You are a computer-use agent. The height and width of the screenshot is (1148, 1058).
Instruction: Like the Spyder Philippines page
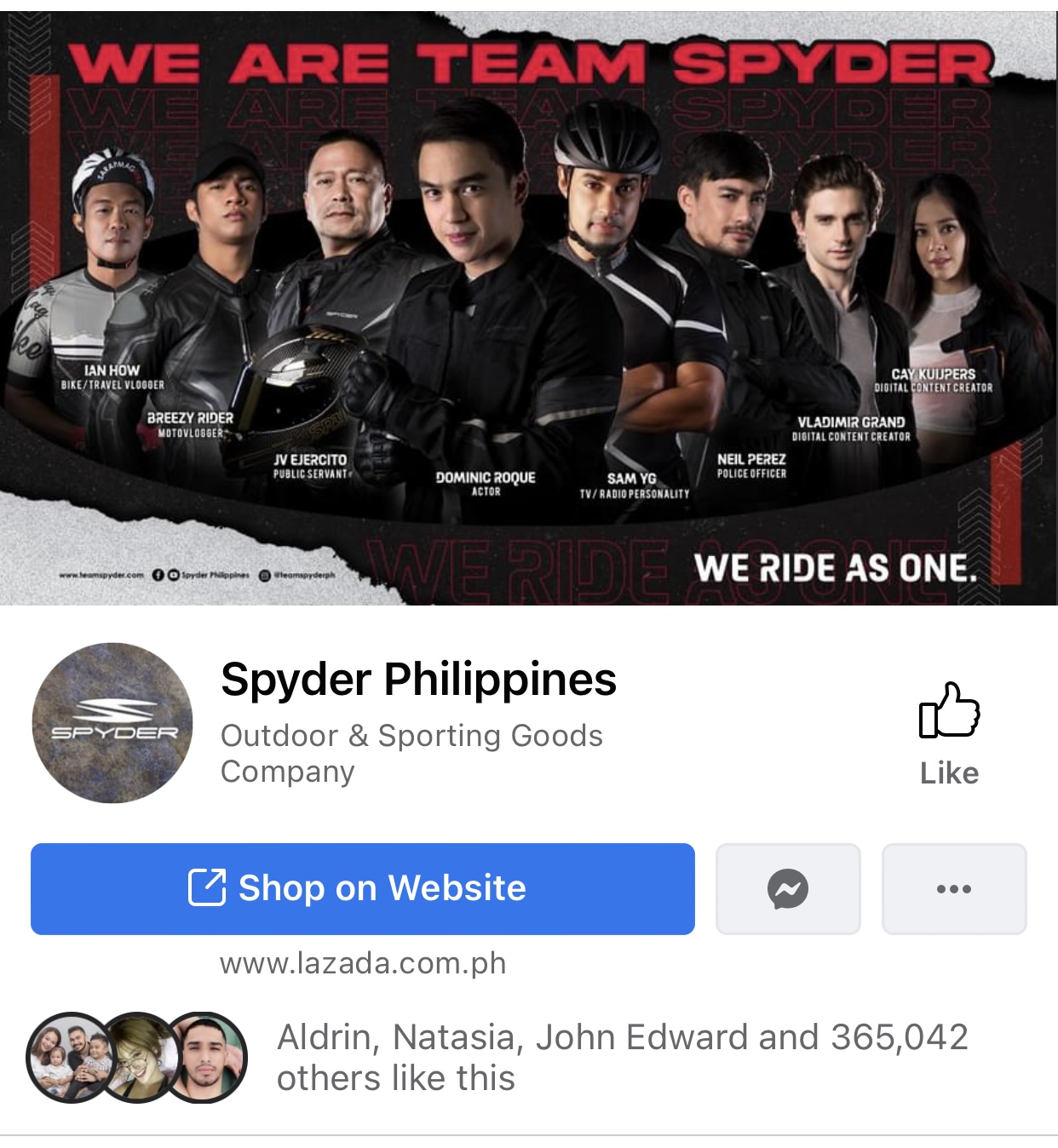click(949, 732)
